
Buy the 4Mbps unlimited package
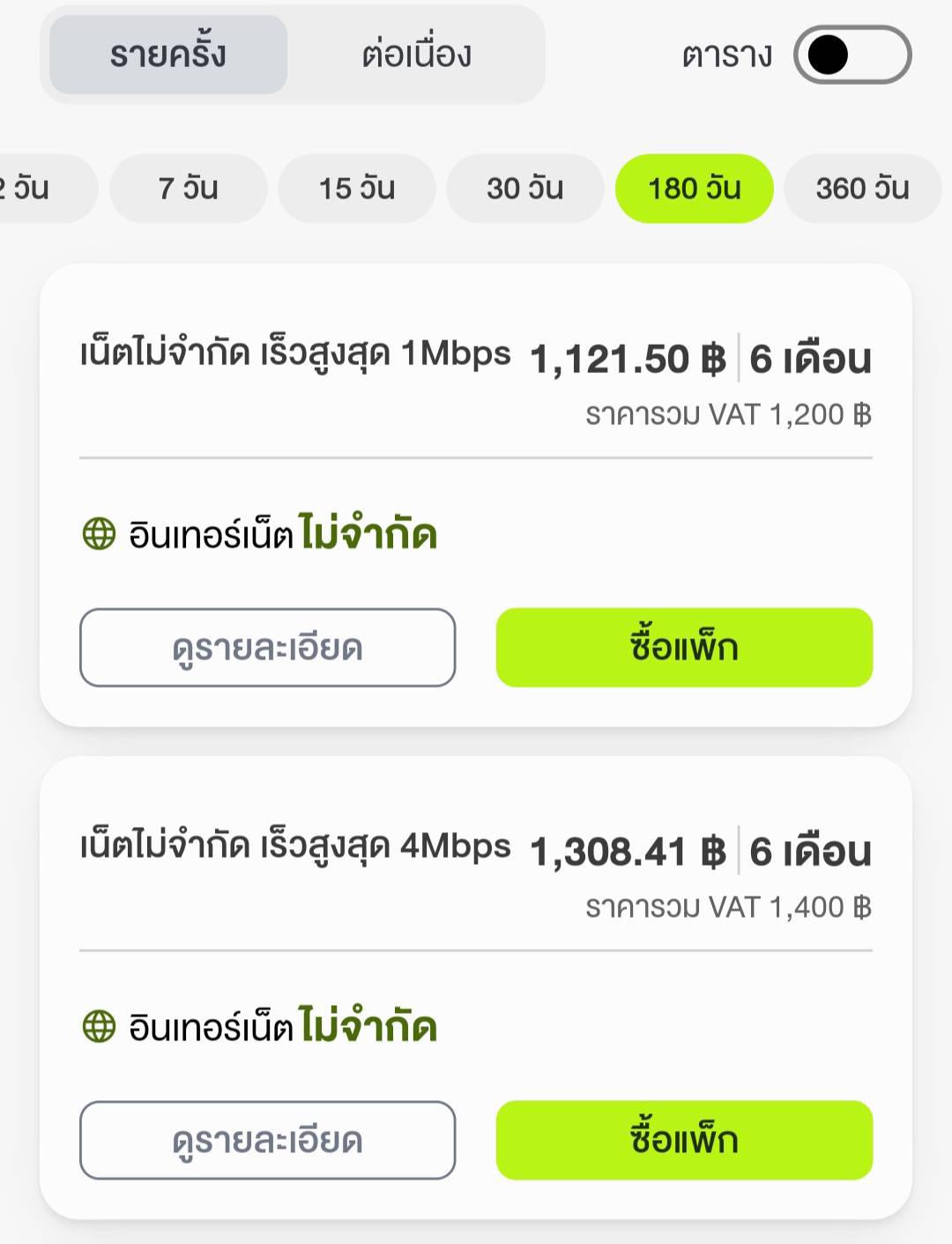[684, 1140]
